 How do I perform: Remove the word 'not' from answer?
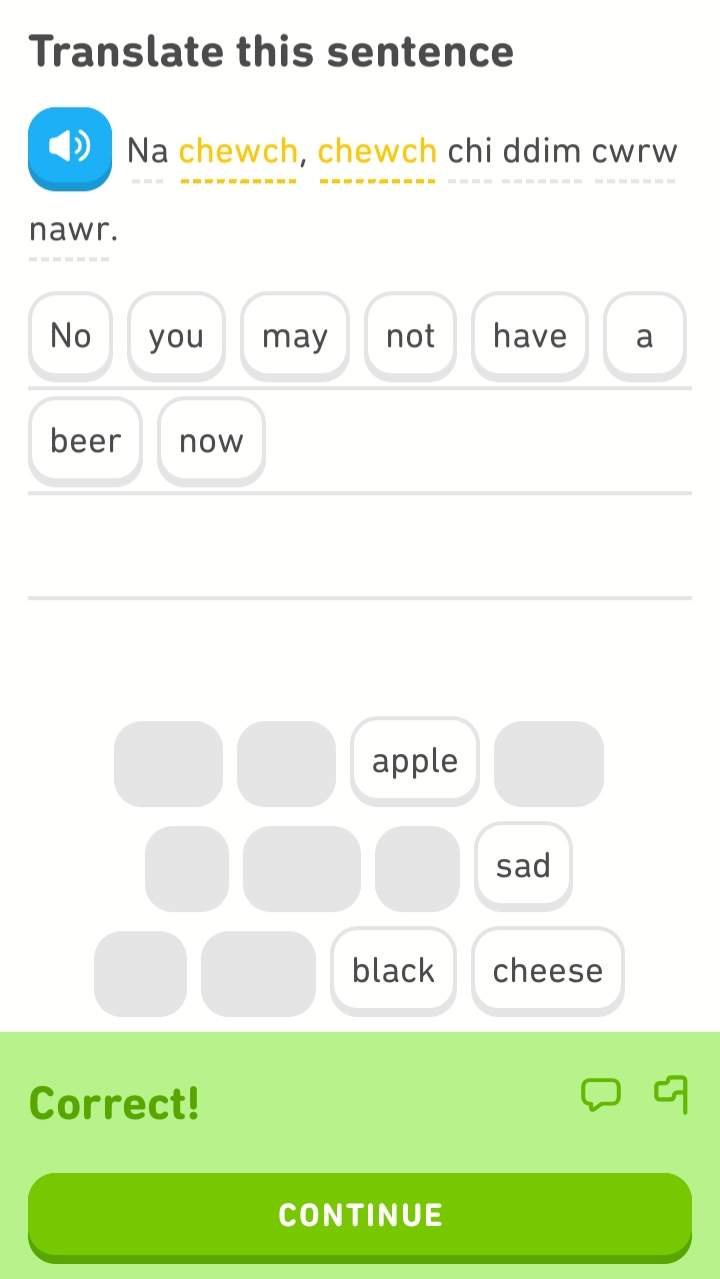(x=410, y=336)
